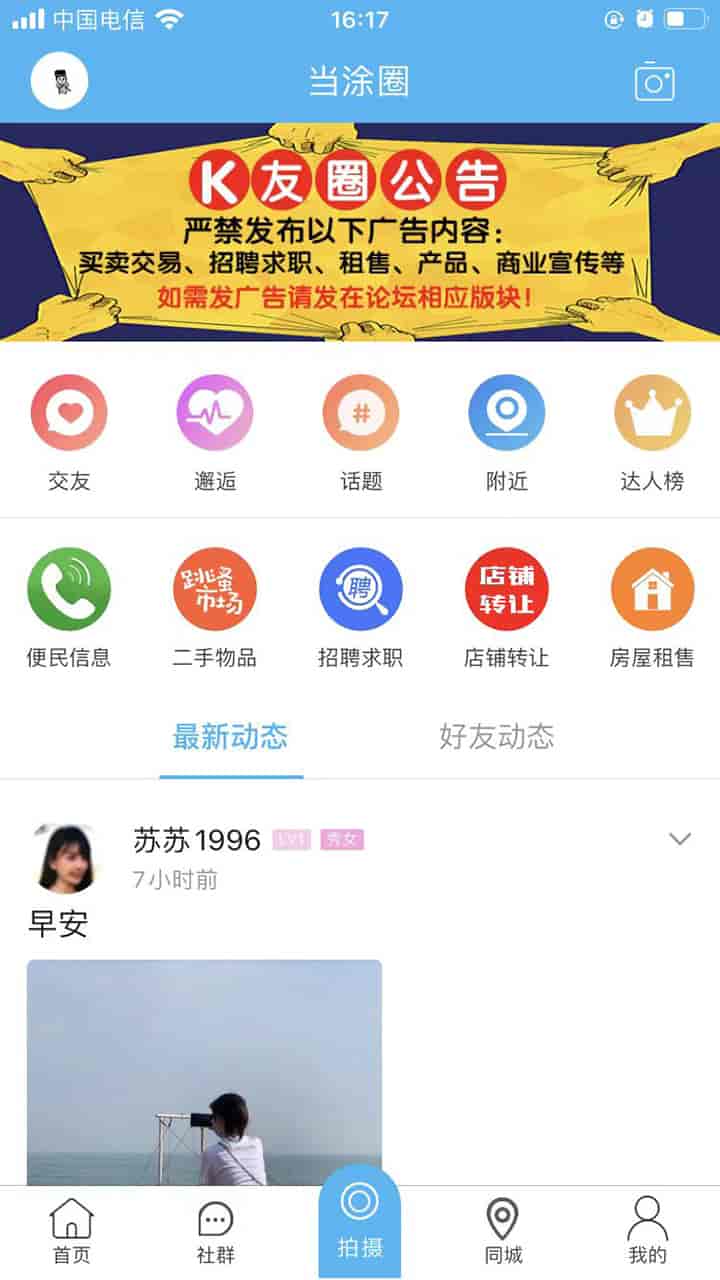Select the 最新动态 tab
The width and height of the screenshot is (720, 1280).
(230, 737)
